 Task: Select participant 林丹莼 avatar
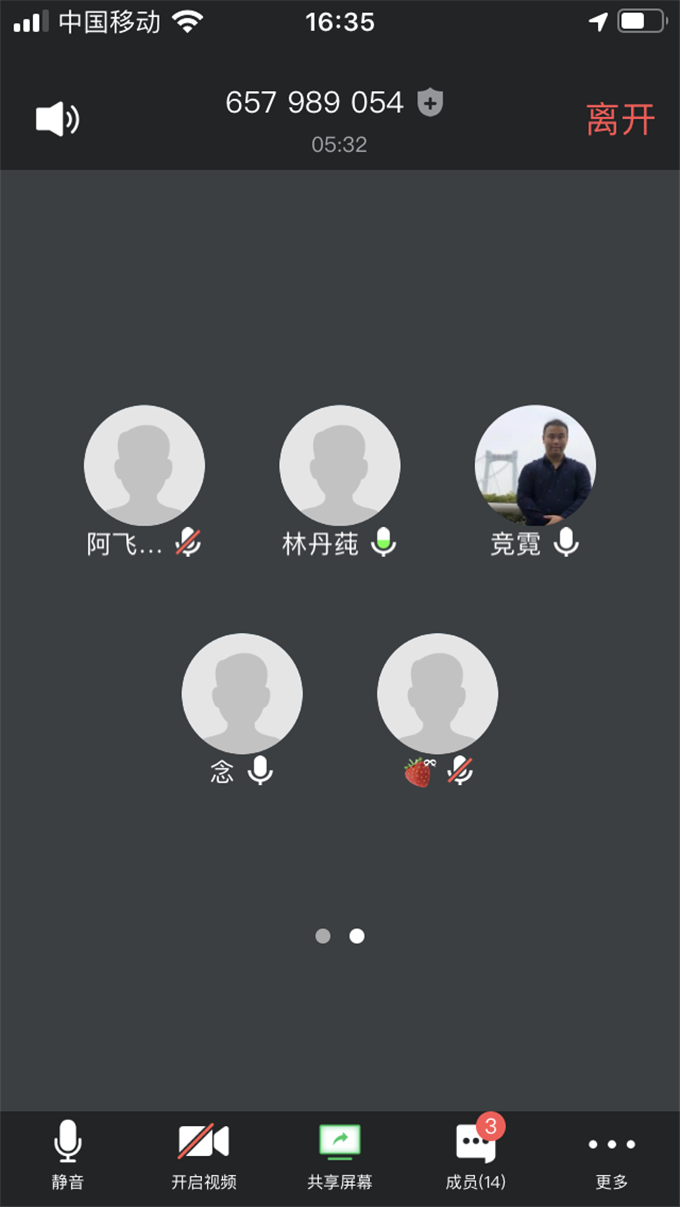[x=340, y=465]
